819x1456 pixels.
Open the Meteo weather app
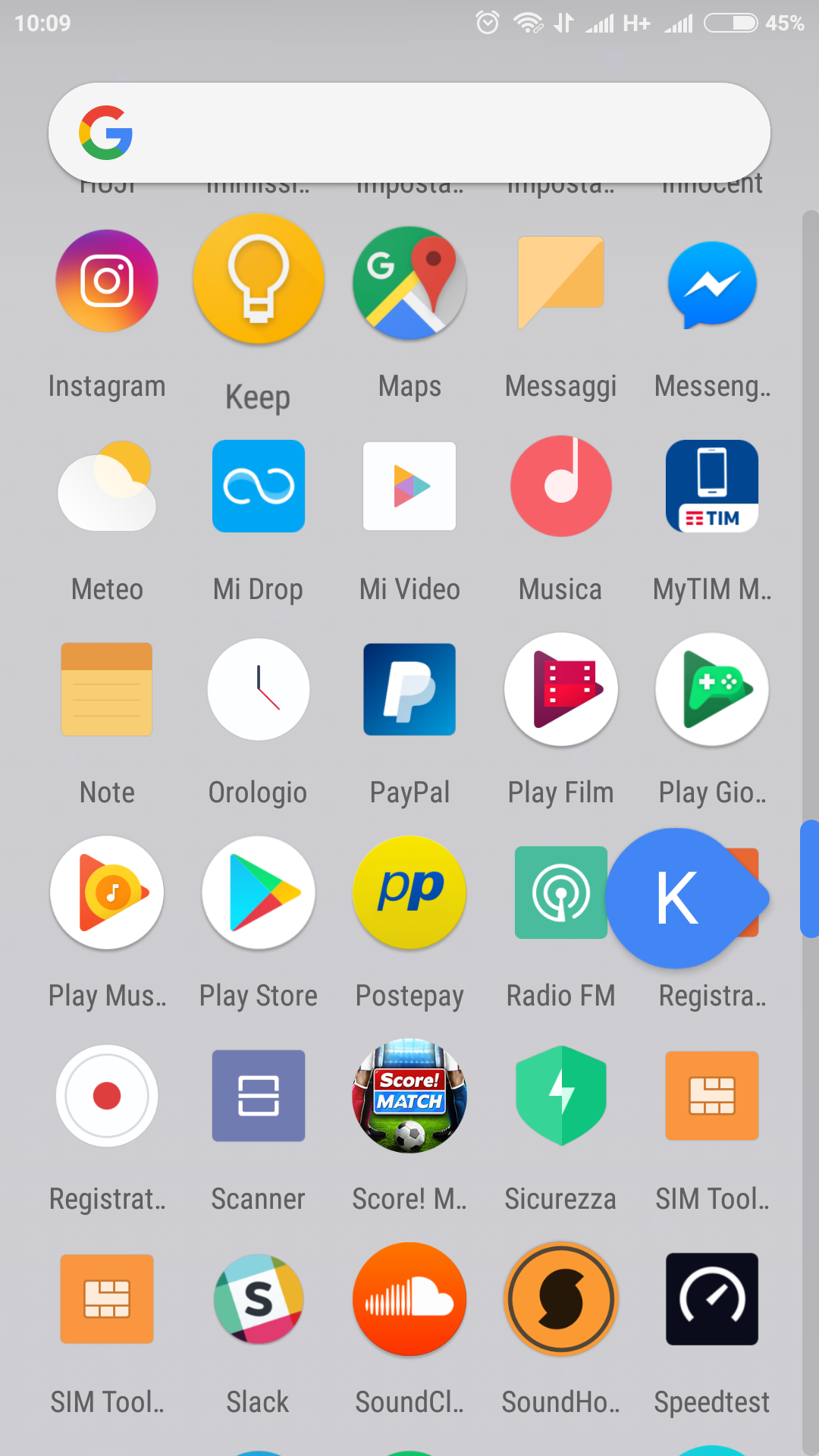[x=107, y=486]
